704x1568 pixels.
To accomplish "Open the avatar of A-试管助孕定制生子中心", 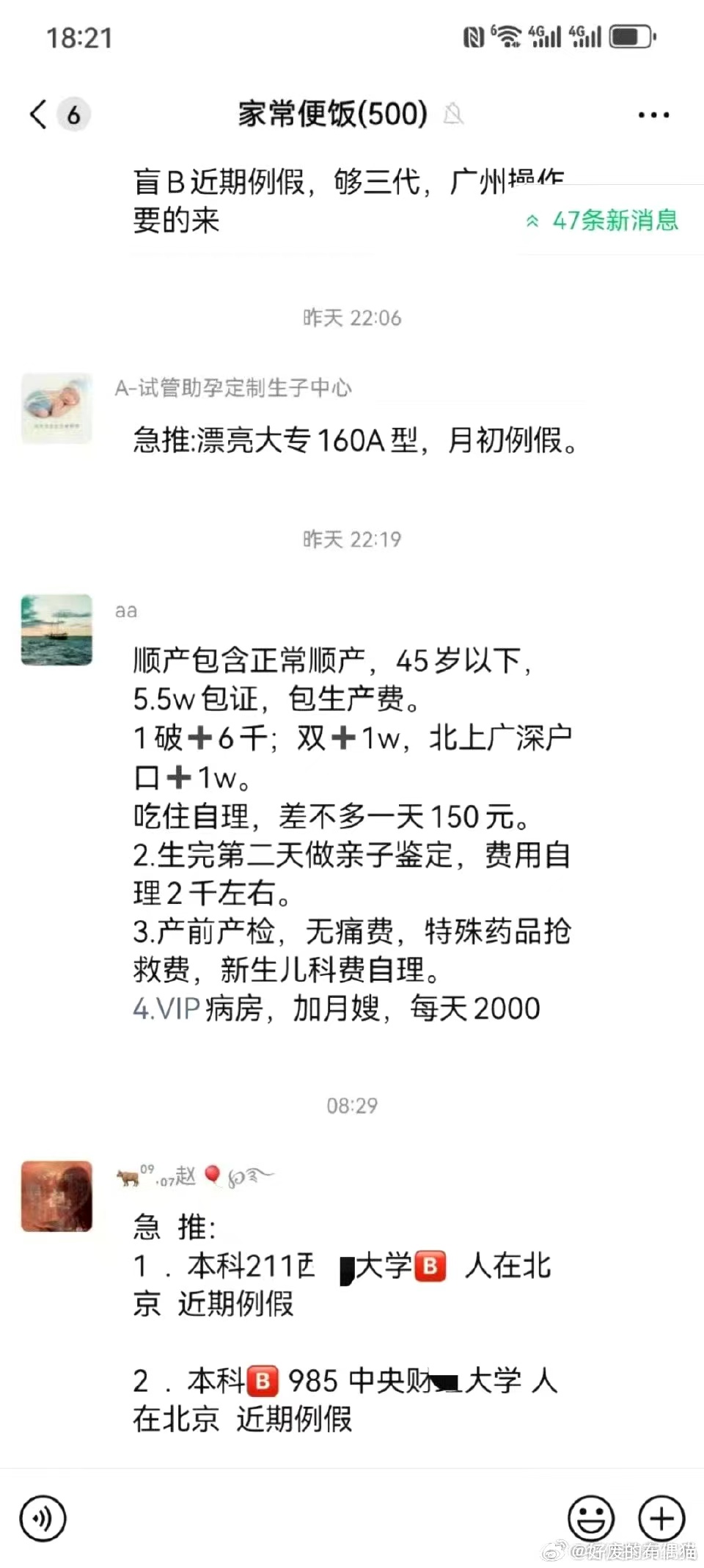I will [56, 409].
